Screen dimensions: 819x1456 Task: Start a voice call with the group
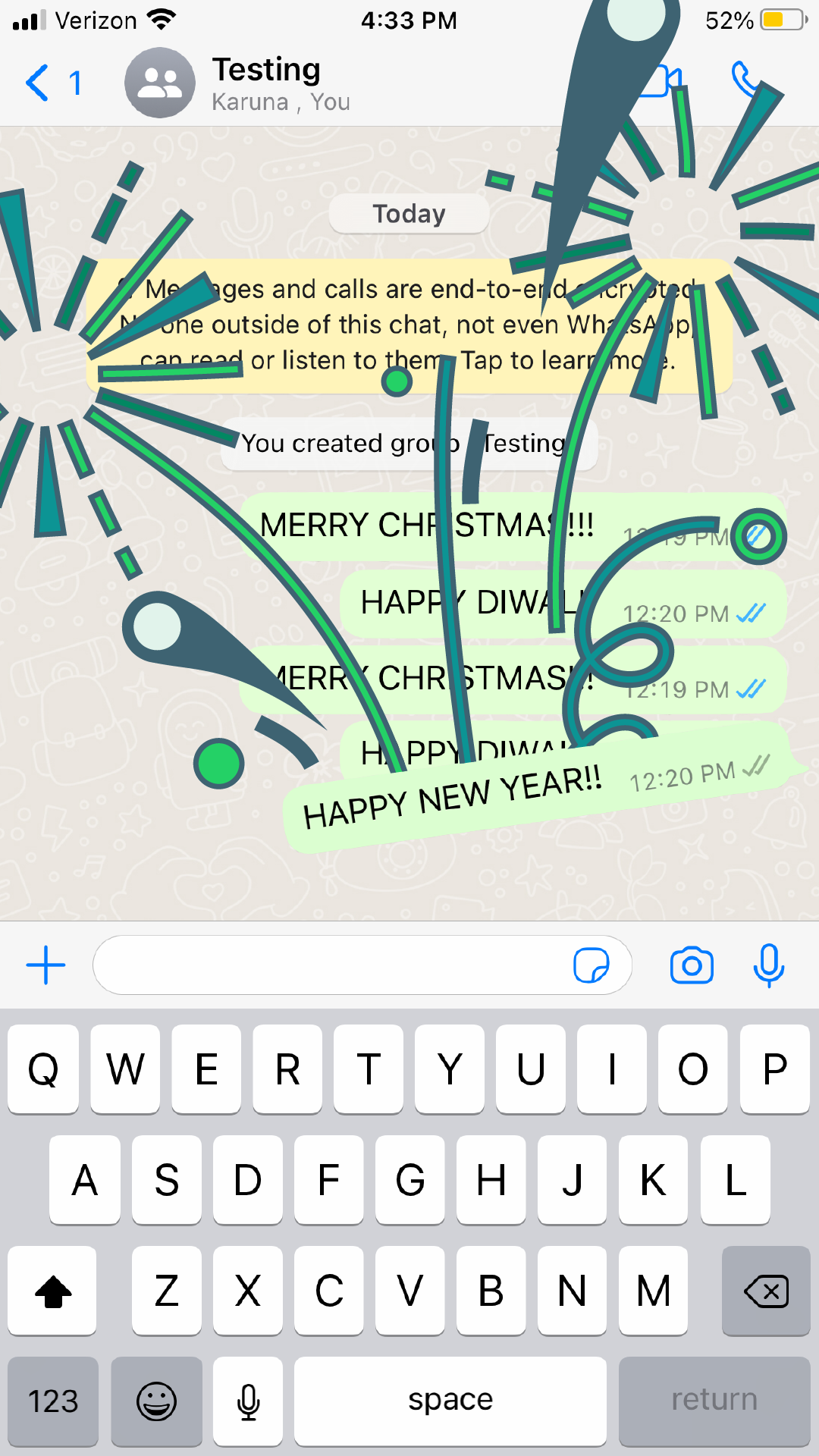tap(745, 80)
